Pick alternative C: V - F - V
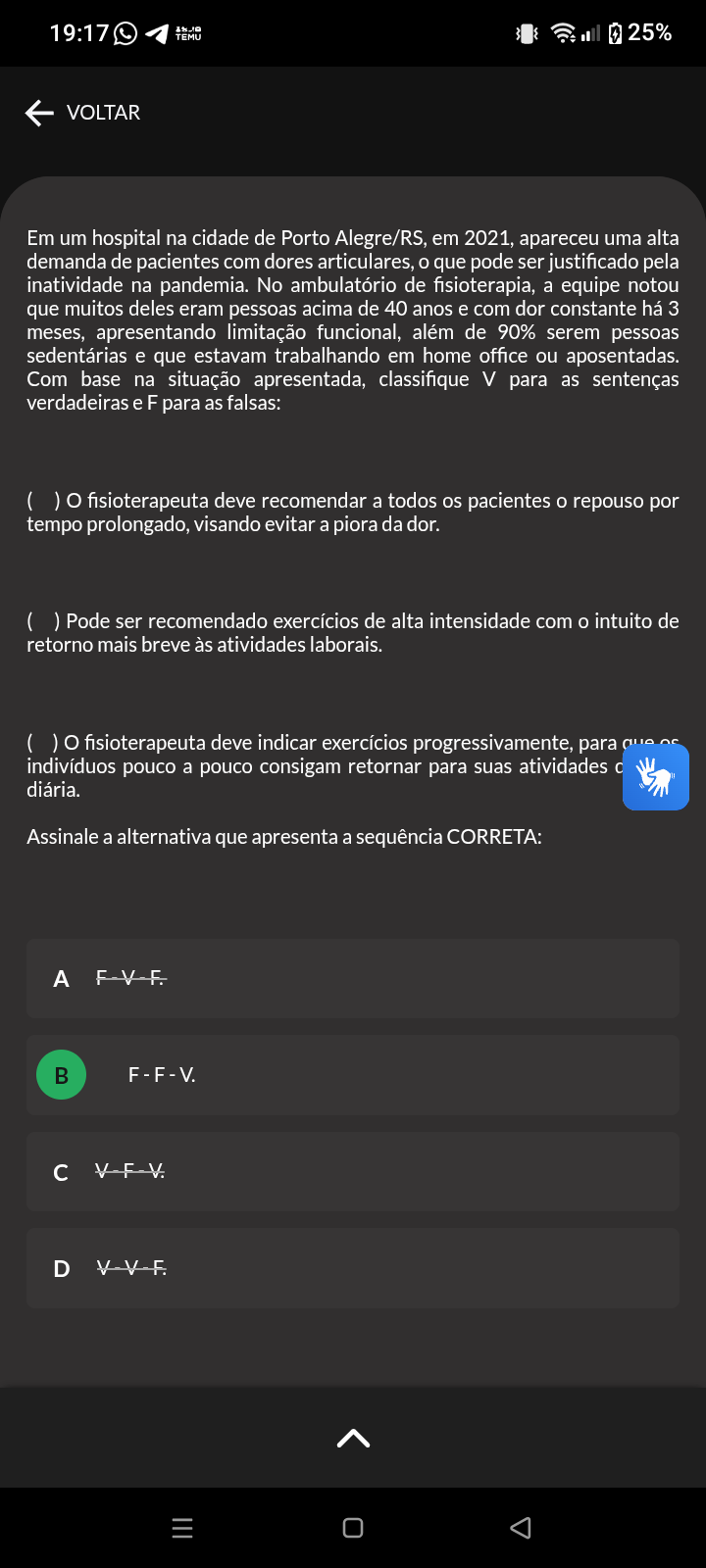This screenshot has width=706, height=1568. click(353, 1171)
